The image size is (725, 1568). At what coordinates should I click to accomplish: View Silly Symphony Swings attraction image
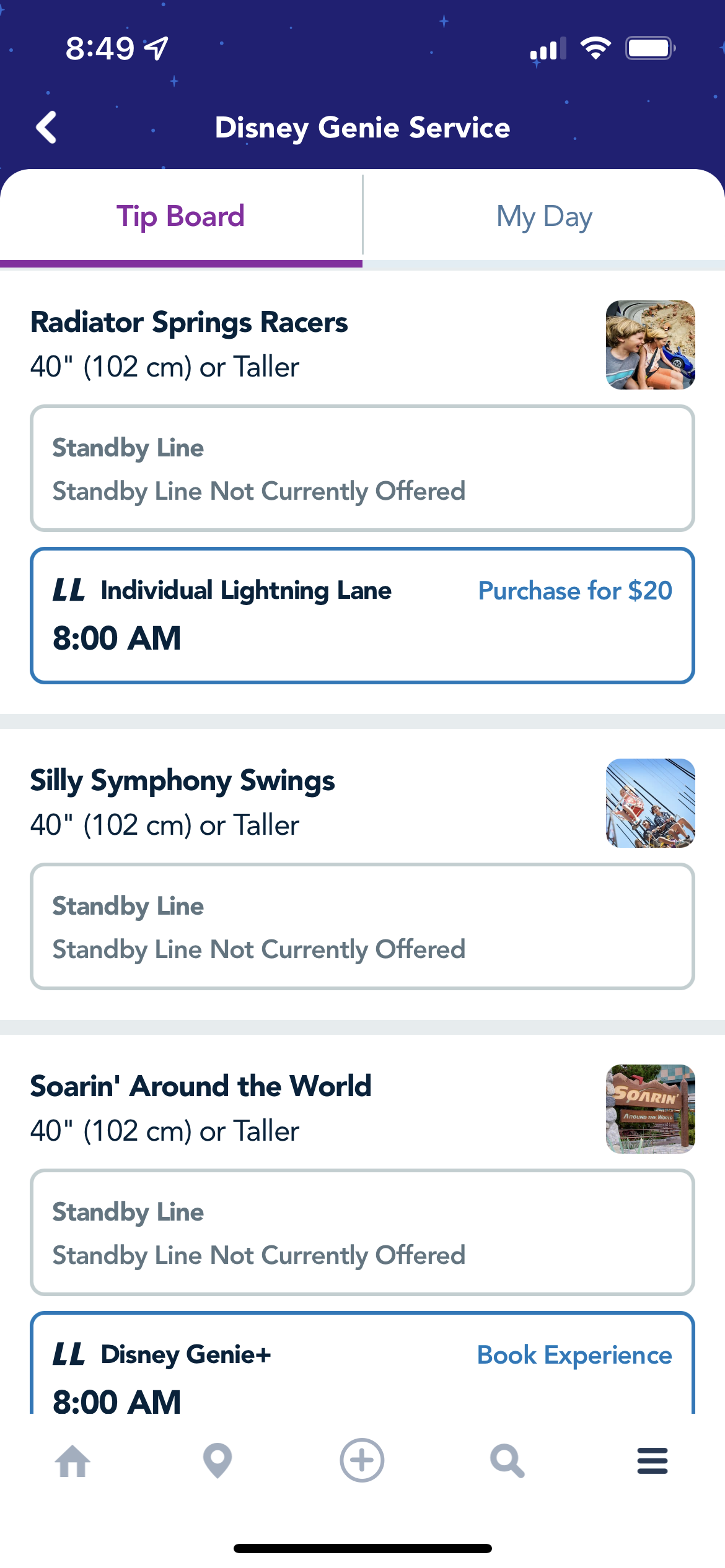[x=650, y=803]
